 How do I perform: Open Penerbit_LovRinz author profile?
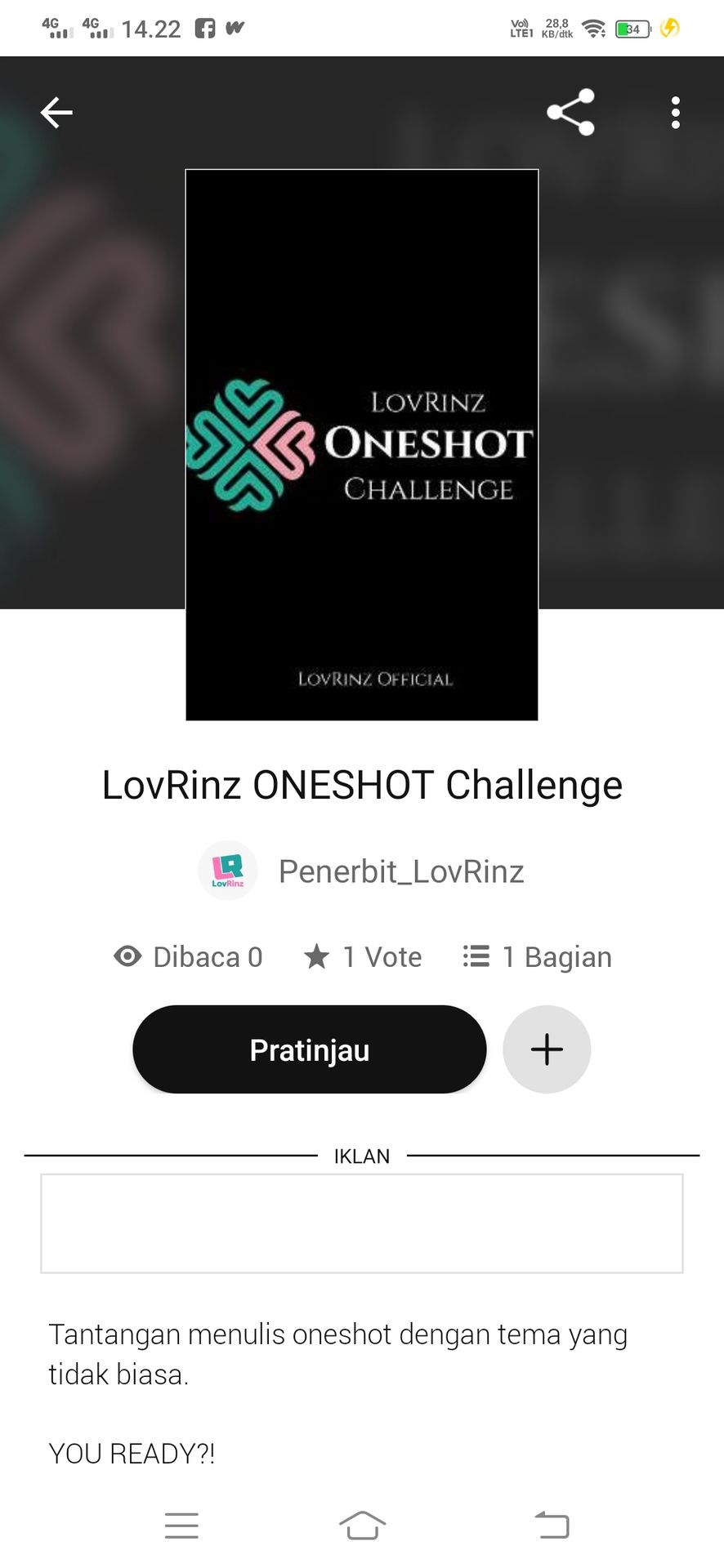click(x=361, y=871)
